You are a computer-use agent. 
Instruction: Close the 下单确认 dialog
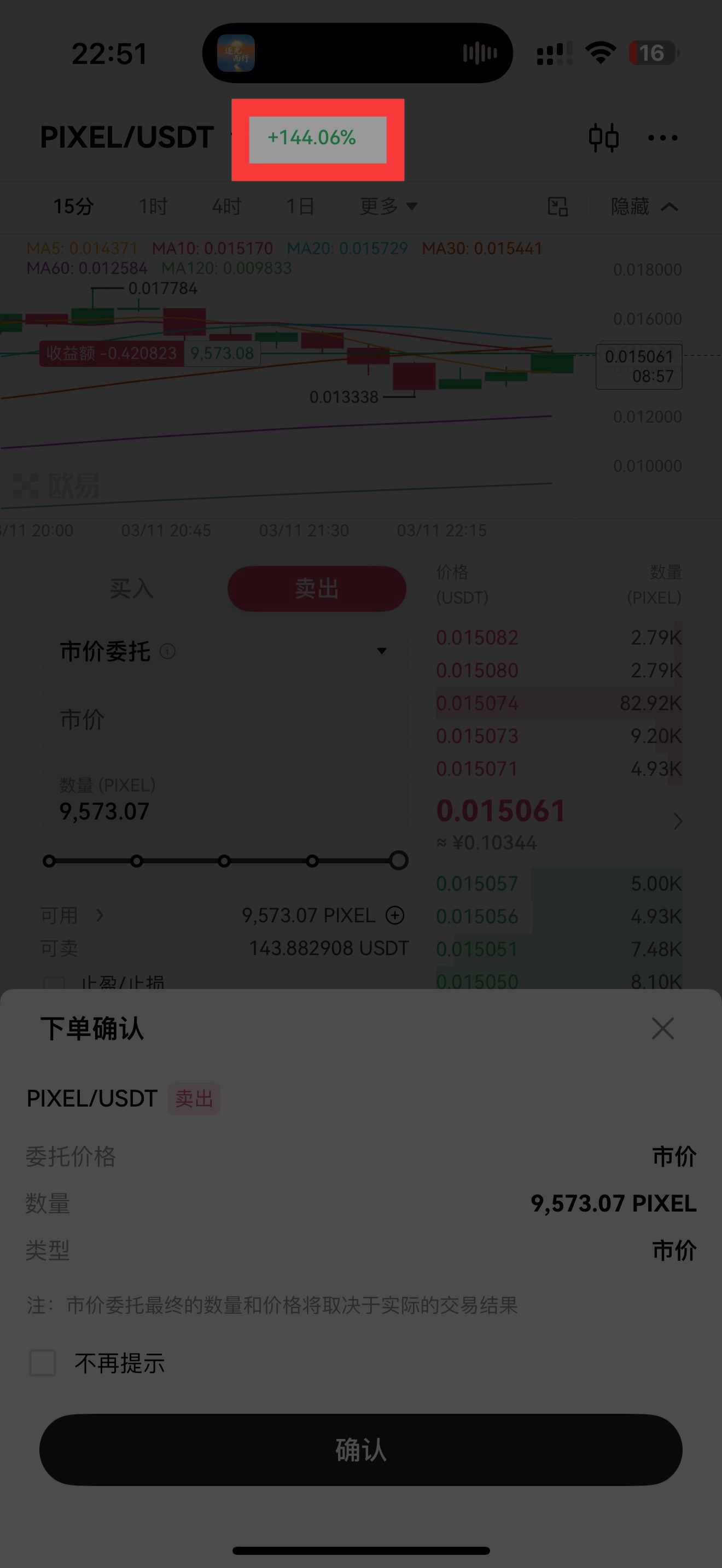662,1028
